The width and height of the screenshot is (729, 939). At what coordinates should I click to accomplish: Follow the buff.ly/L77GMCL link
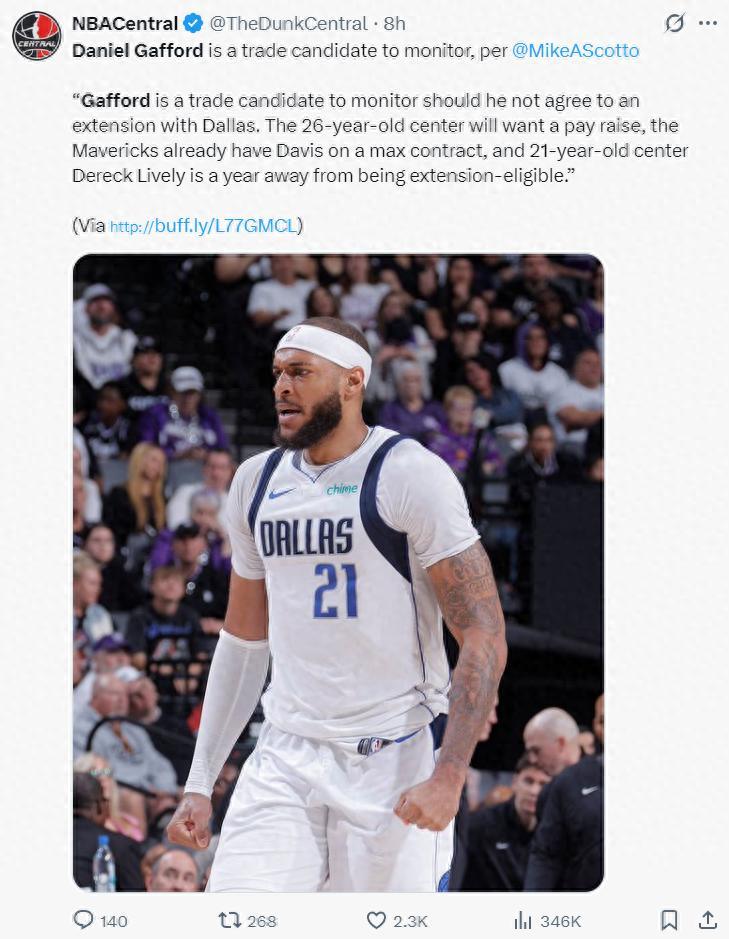(204, 226)
